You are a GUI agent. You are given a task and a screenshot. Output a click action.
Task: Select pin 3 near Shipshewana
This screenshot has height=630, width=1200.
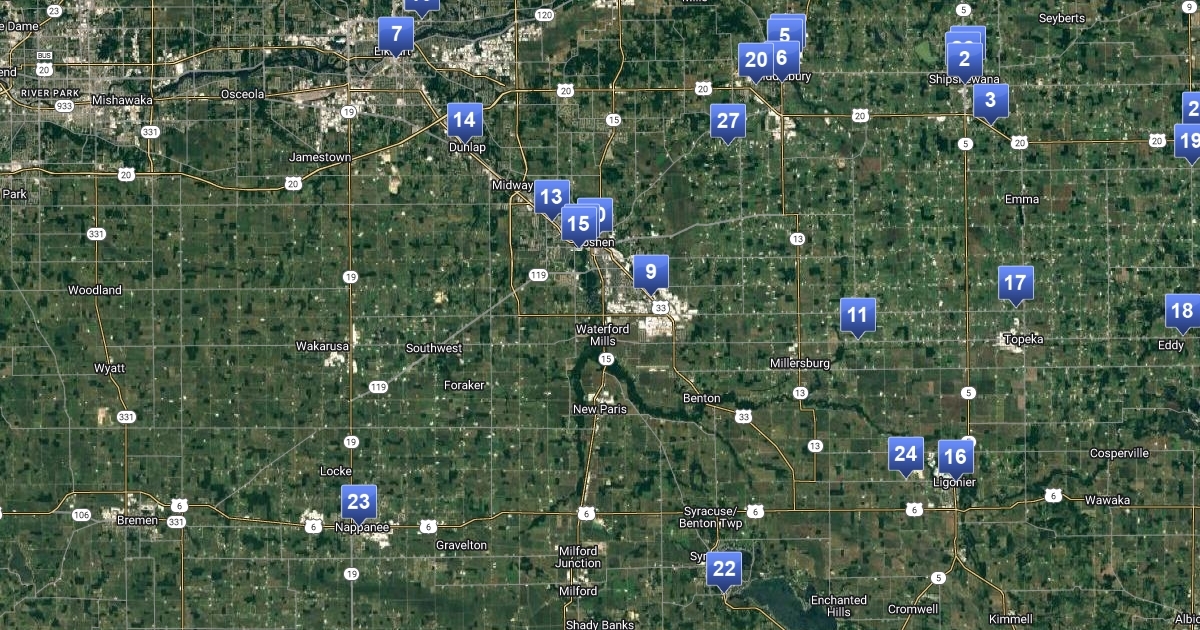pyautogui.click(x=990, y=100)
